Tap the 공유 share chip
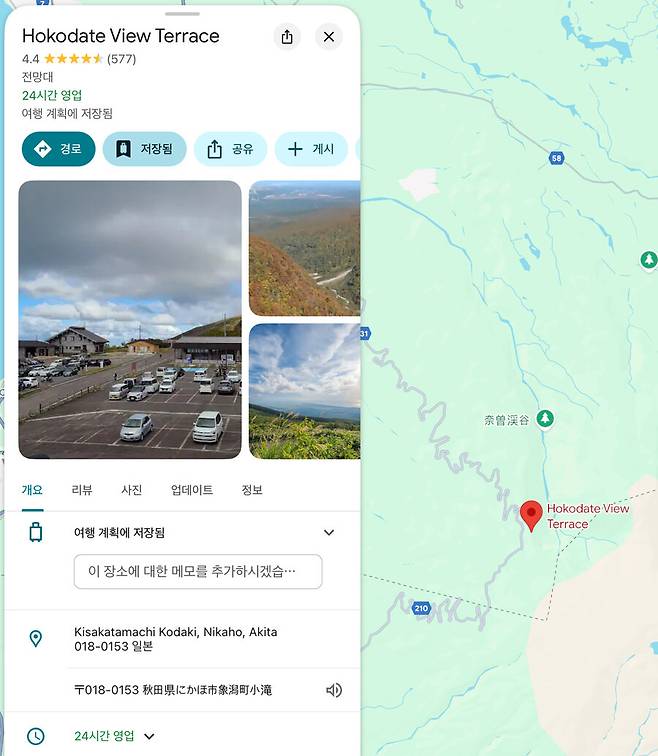The width and height of the screenshot is (658, 756). pyautogui.click(x=230, y=149)
